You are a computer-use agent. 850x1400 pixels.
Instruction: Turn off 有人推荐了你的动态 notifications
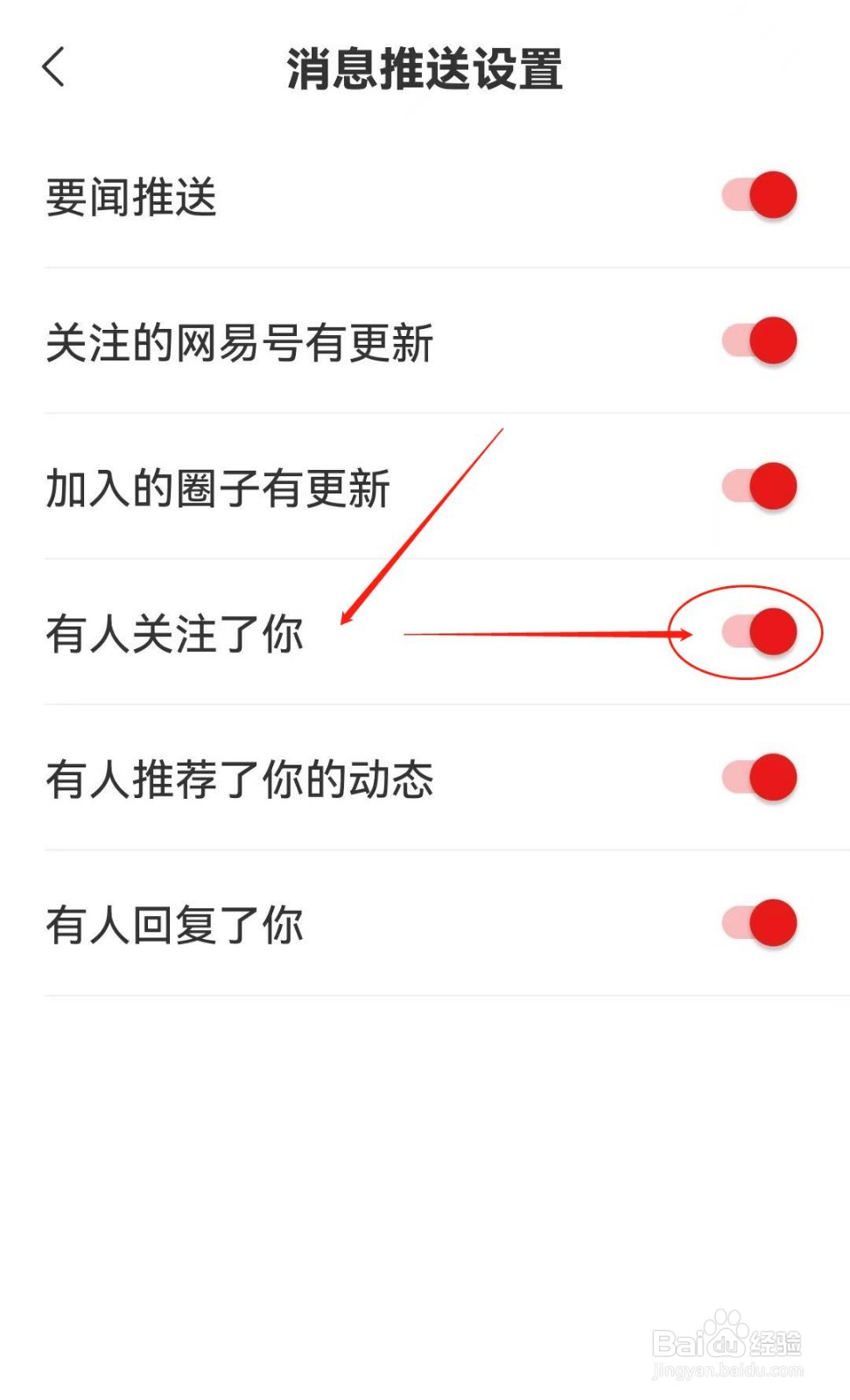pos(758,776)
